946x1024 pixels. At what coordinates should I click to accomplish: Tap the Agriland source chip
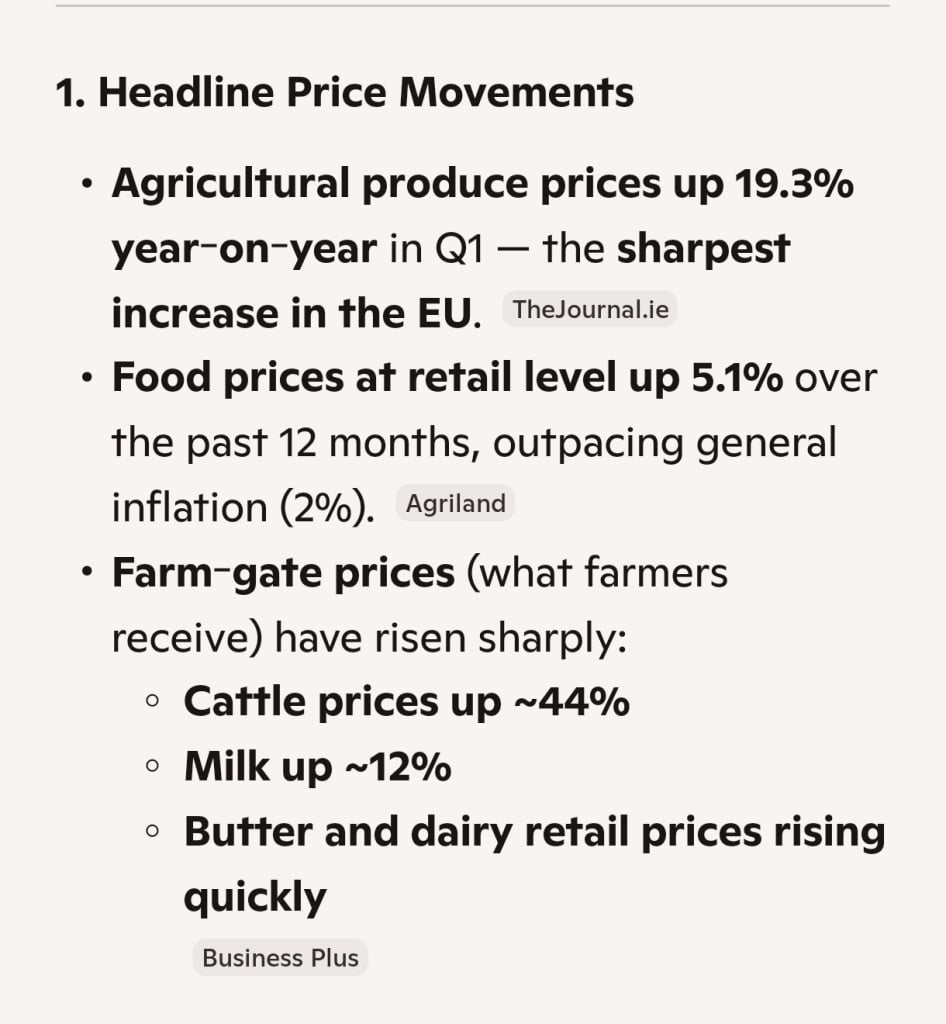455,504
